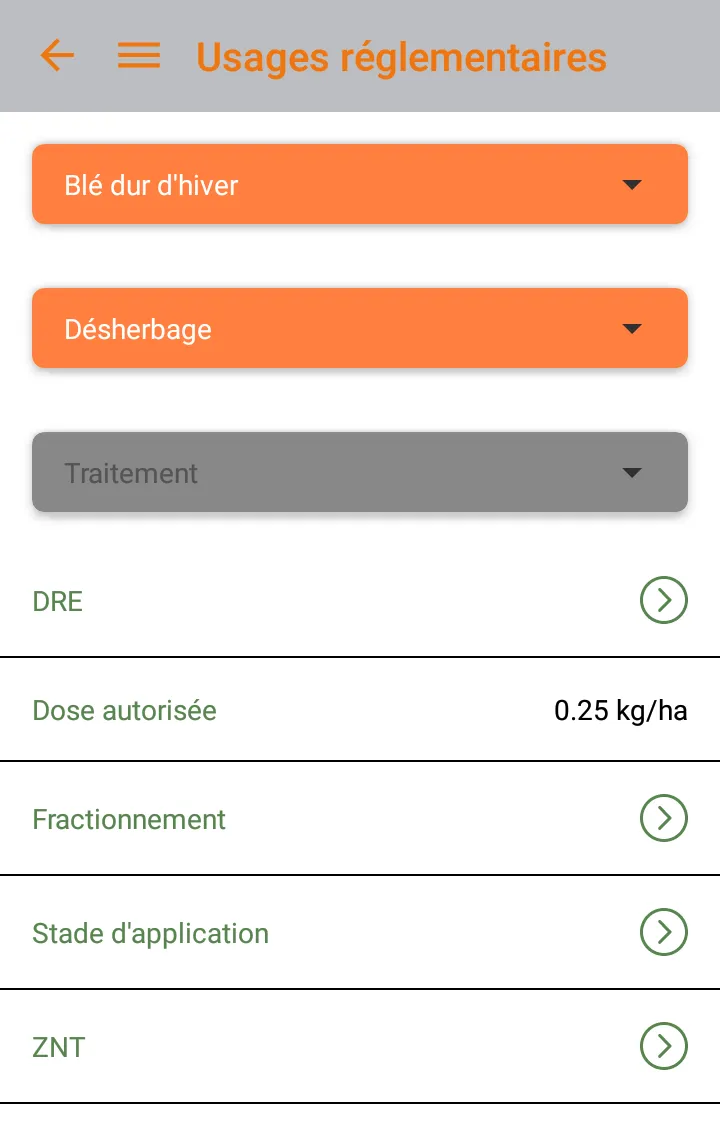Image resolution: width=720 pixels, height=1136 pixels.
Task: Click the Usages réglementaires title
Action: 402,57
